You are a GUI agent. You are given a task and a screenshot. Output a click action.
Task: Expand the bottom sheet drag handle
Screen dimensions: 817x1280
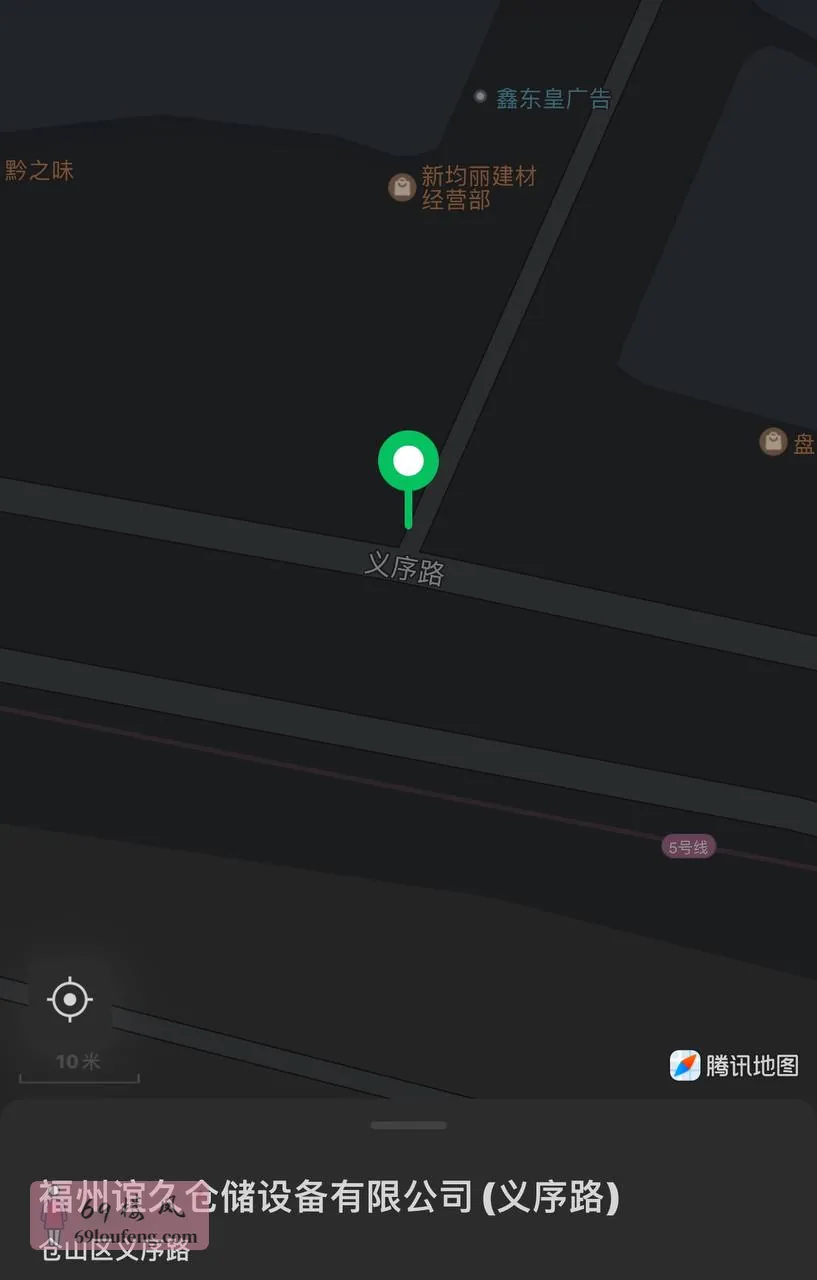[x=408, y=1125]
